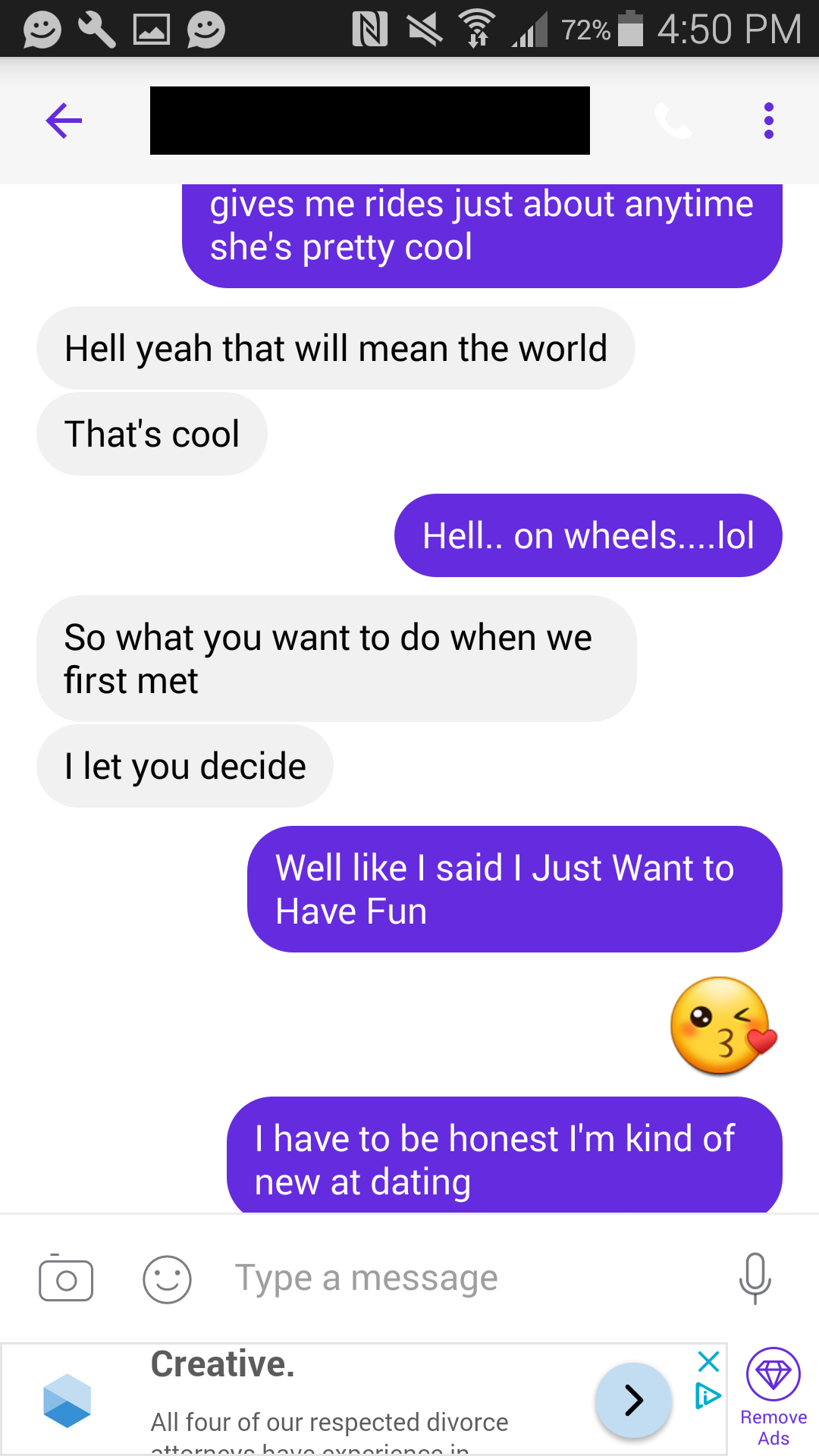This screenshot has width=819, height=1456.
Task: Open the three-dot overflow menu
Action: tap(768, 121)
